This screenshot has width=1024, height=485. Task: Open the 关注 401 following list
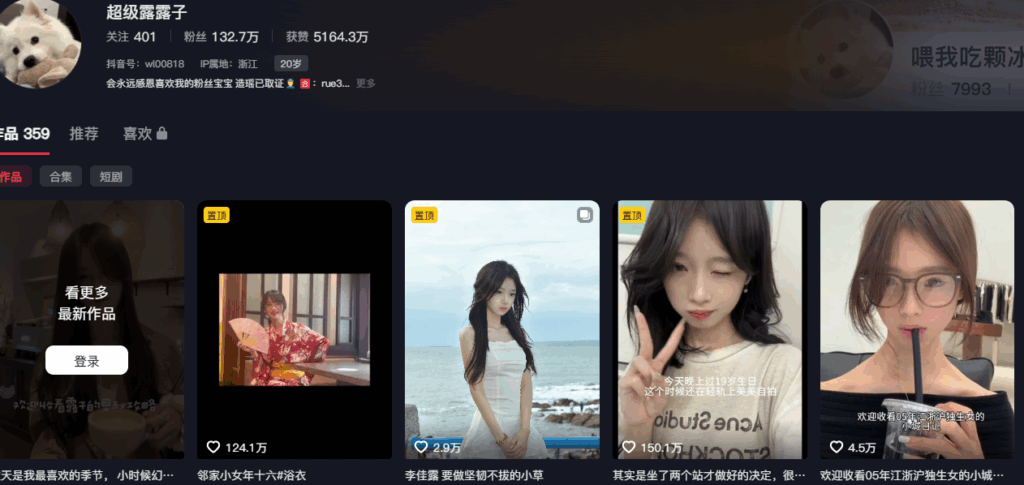click(x=131, y=37)
